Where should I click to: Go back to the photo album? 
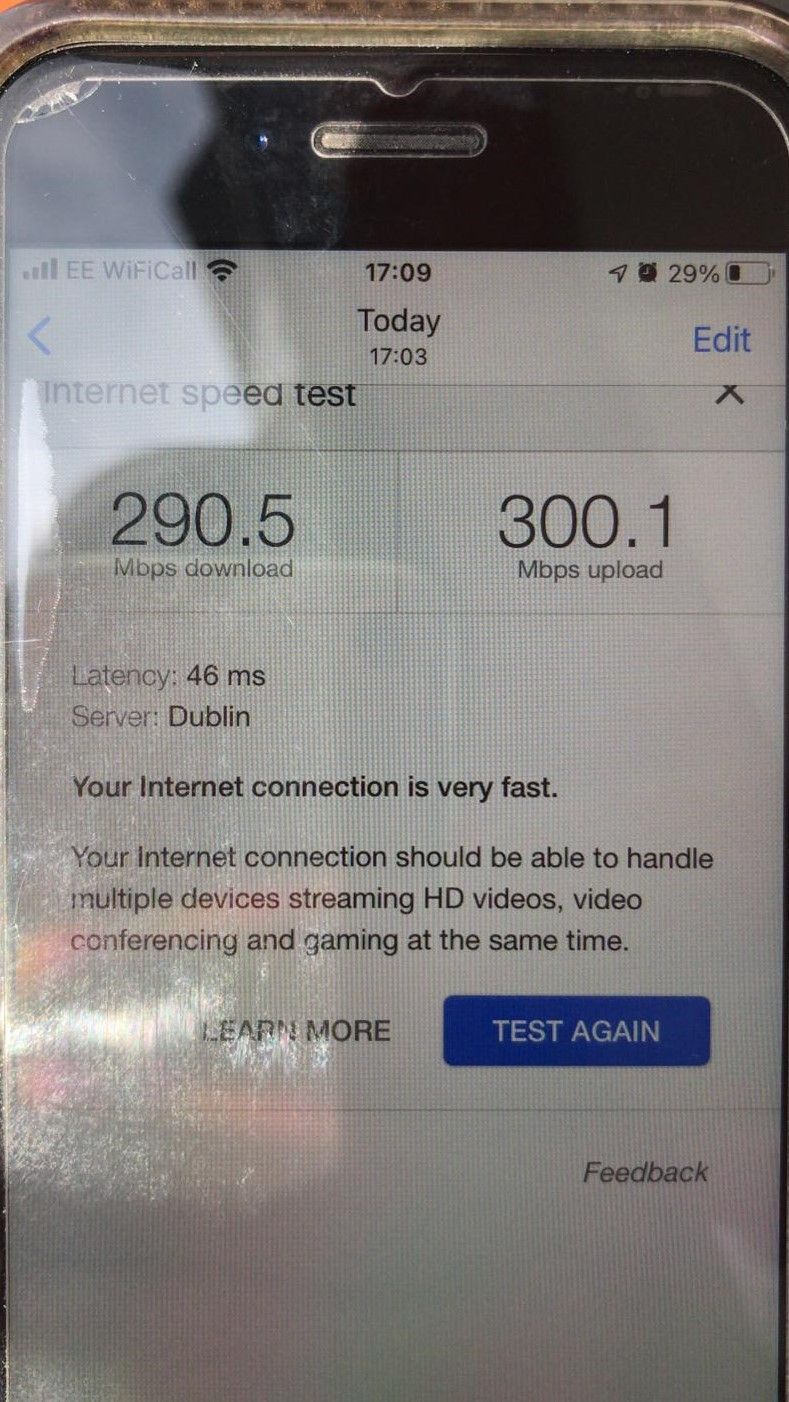coord(40,337)
